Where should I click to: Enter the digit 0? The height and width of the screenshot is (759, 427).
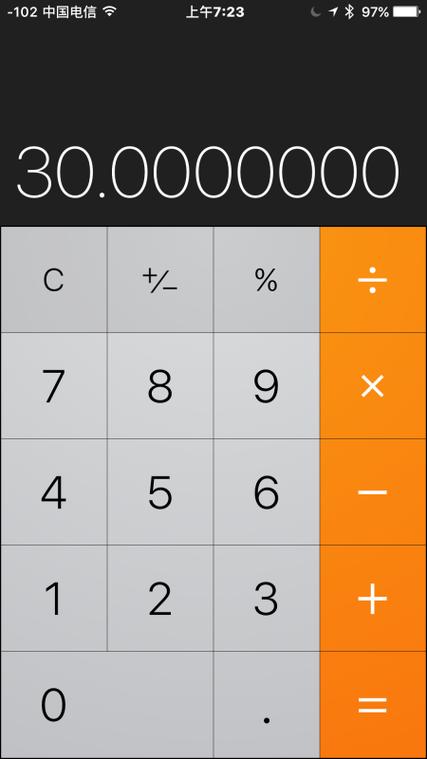coord(107,705)
